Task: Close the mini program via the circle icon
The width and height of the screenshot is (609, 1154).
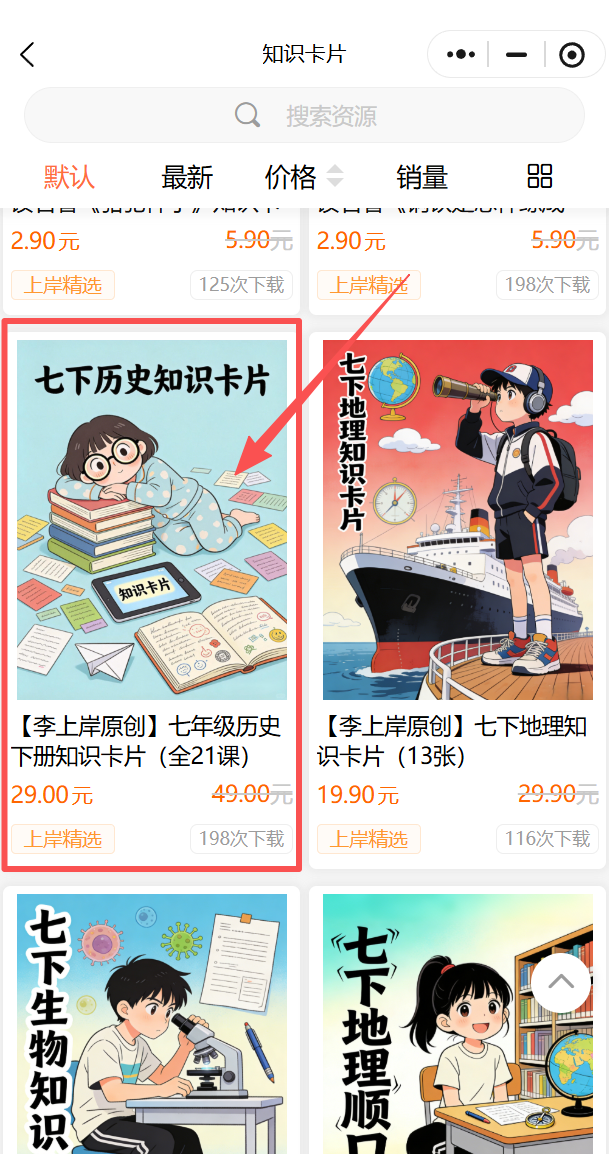Action: point(571,55)
